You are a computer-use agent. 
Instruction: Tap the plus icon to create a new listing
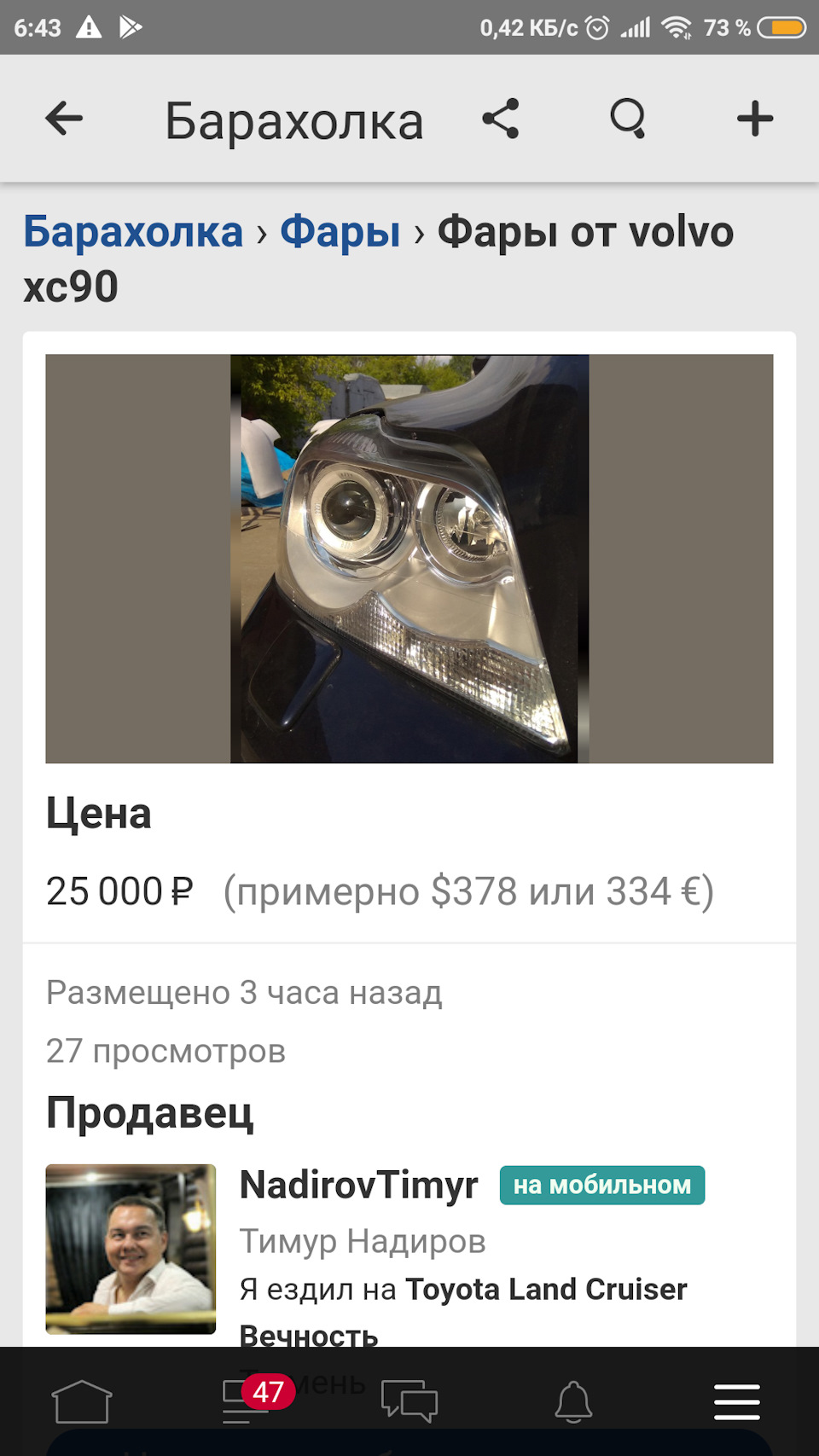coord(754,119)
